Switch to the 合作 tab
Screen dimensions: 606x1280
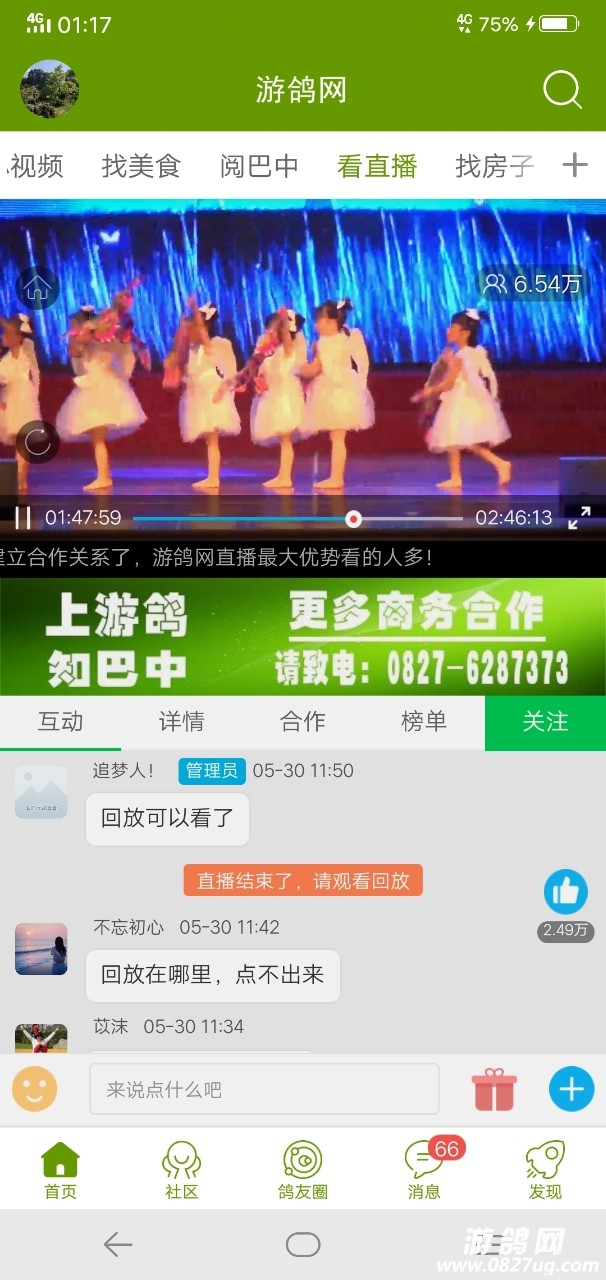pos(302,722)
